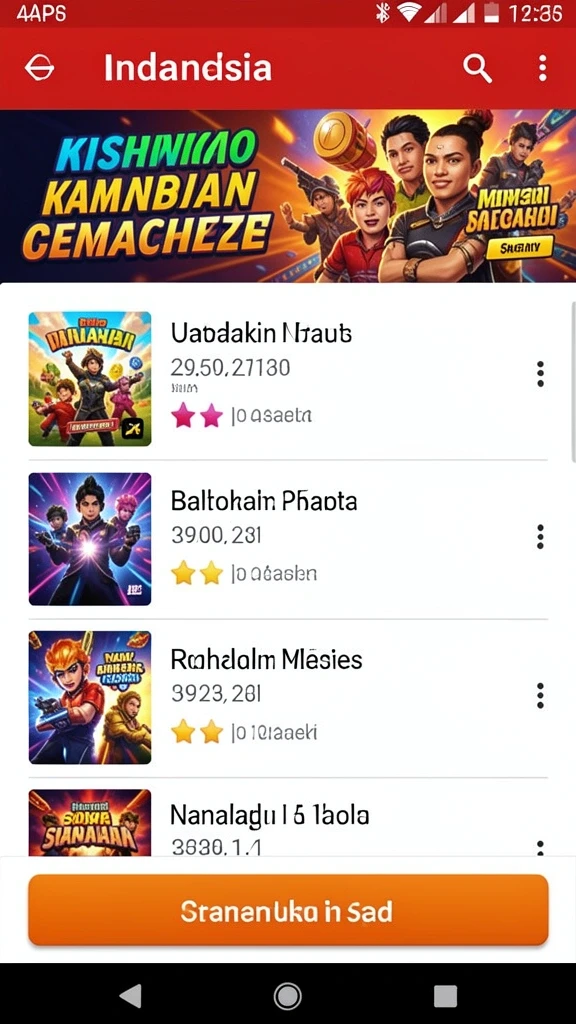Open more options for Uabdakin Ntaub
Image resolution: width=576 pixels, height=1024 pixels.
click(540, 374)
